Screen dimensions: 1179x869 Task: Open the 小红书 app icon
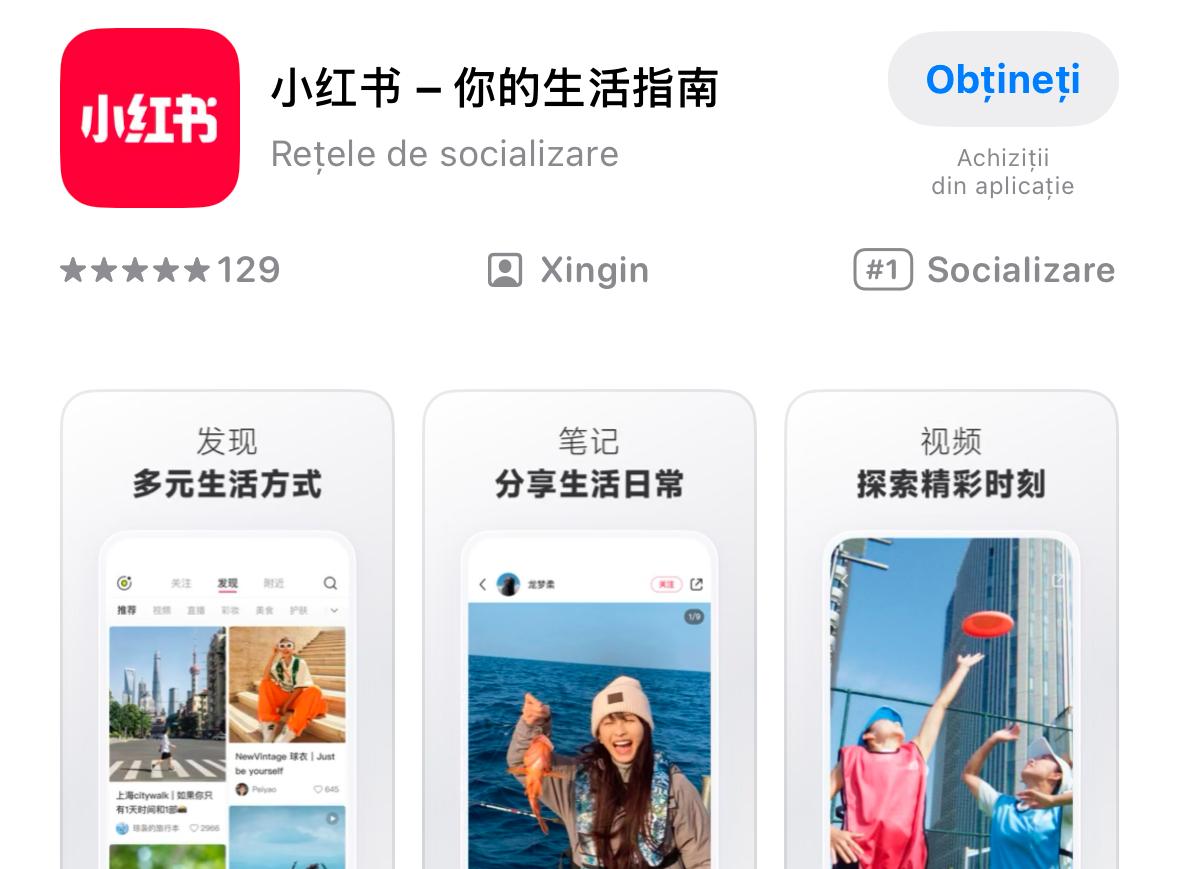[150, 118]
